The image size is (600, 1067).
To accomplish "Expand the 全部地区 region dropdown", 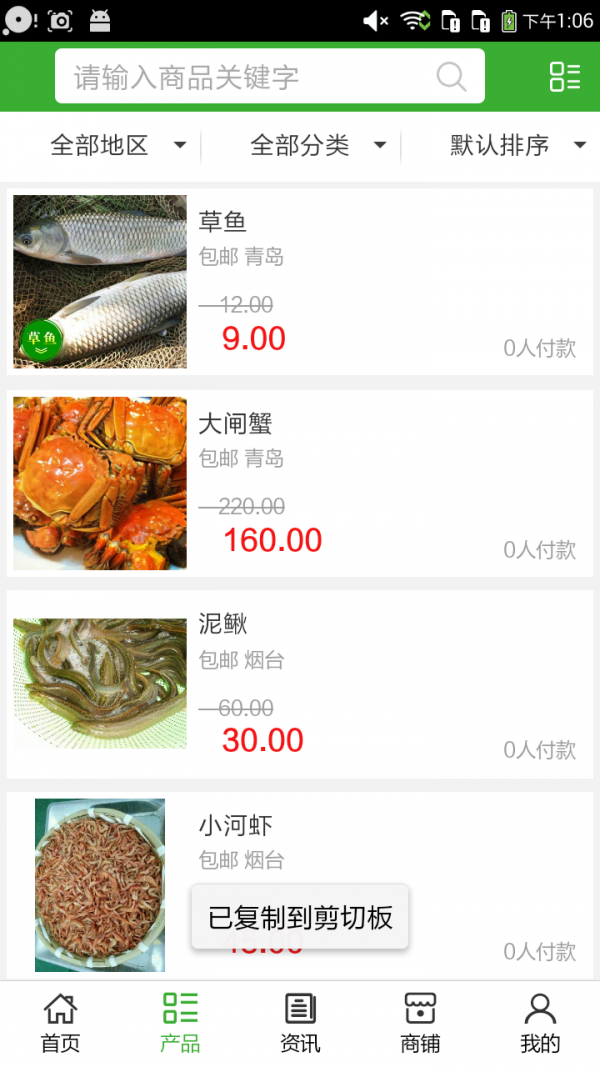I will pos(118,146).
